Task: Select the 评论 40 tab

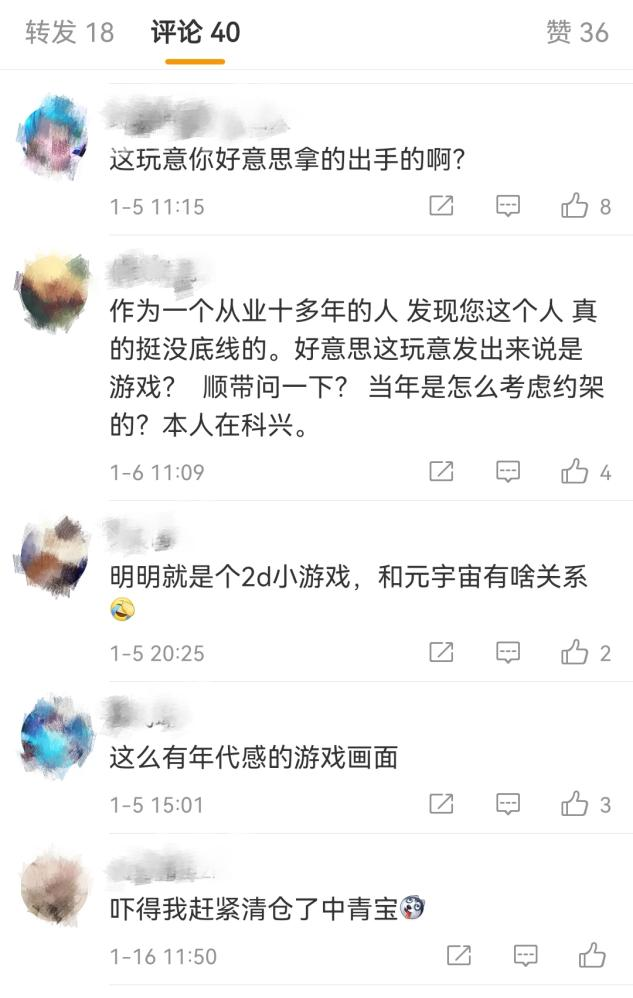Action: point(195,32)
